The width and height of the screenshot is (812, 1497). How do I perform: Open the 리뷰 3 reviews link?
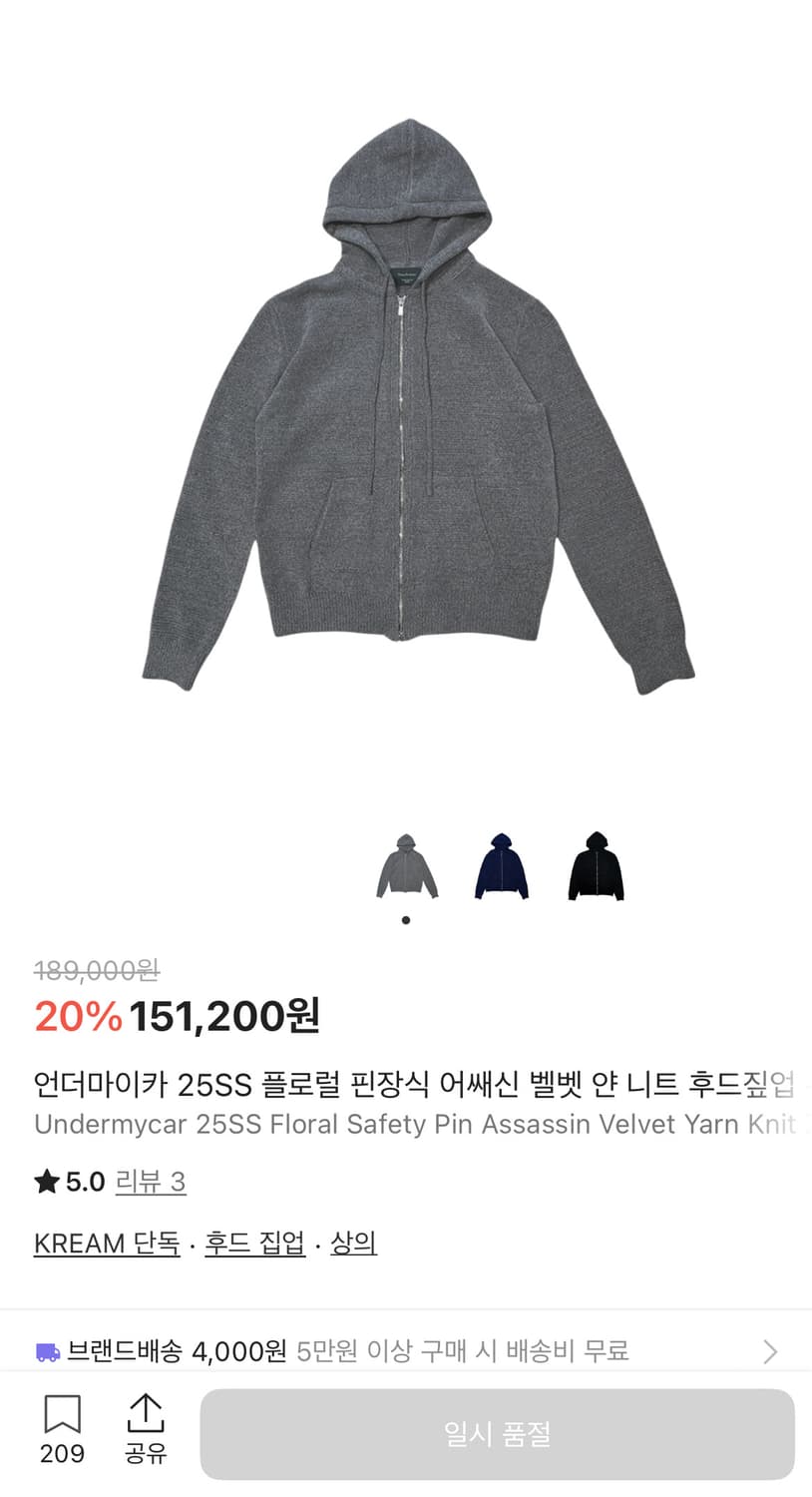tap(150, 1182)
